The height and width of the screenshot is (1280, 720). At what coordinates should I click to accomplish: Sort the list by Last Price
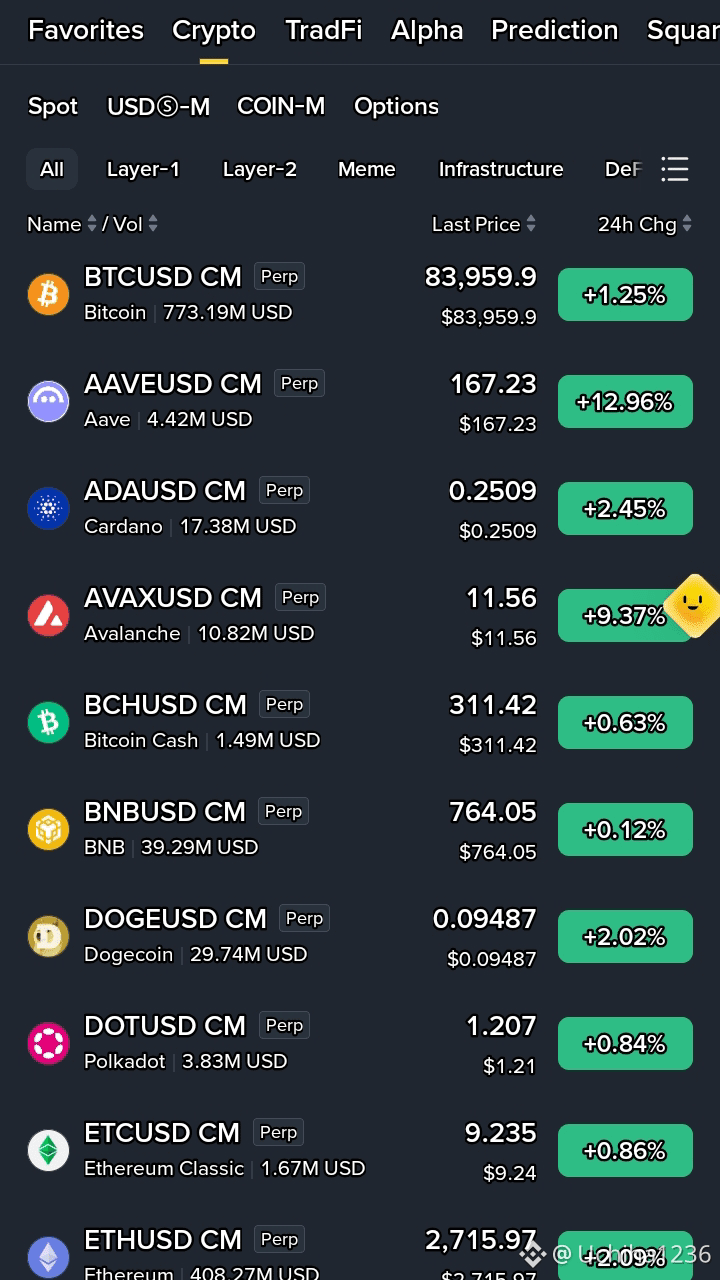484,224
